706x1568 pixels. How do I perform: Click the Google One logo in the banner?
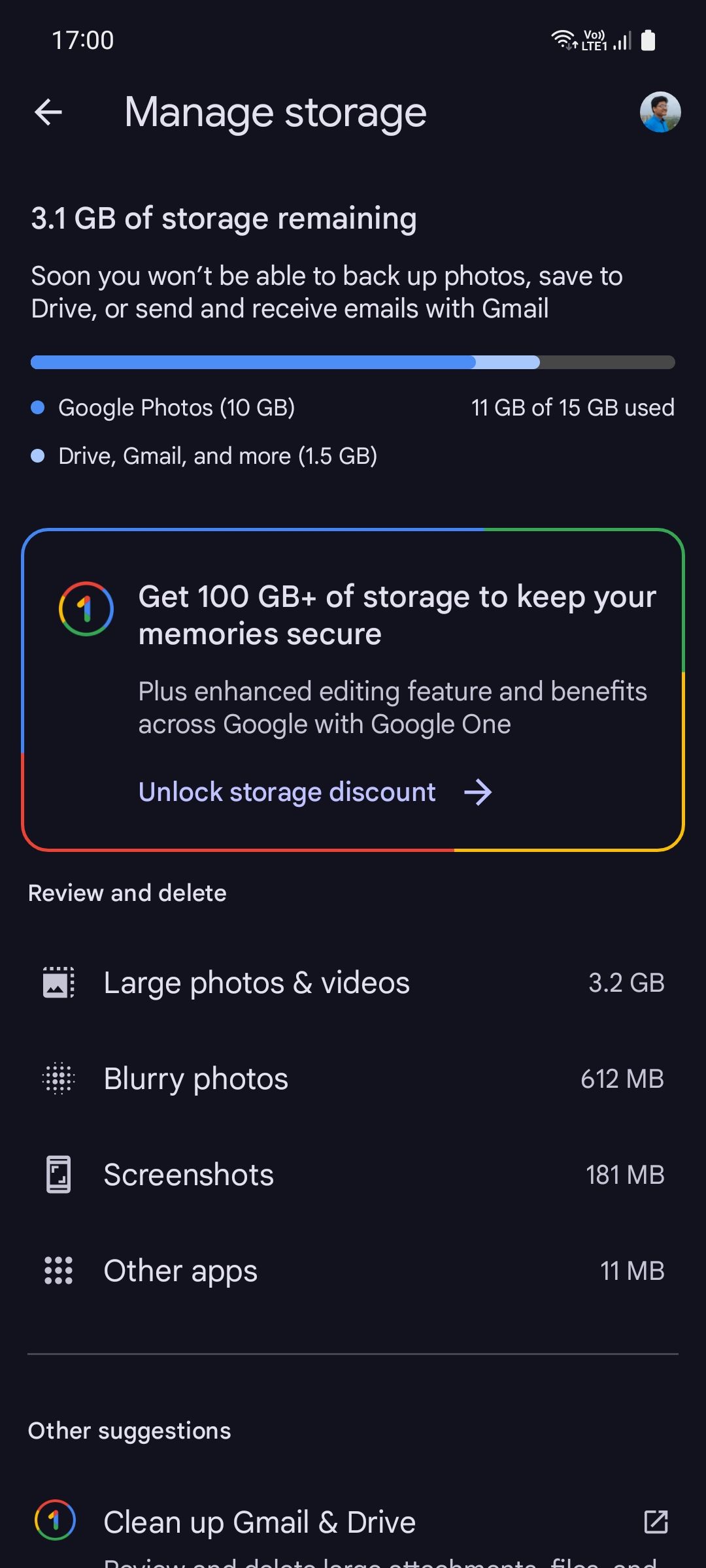[84, 610]
